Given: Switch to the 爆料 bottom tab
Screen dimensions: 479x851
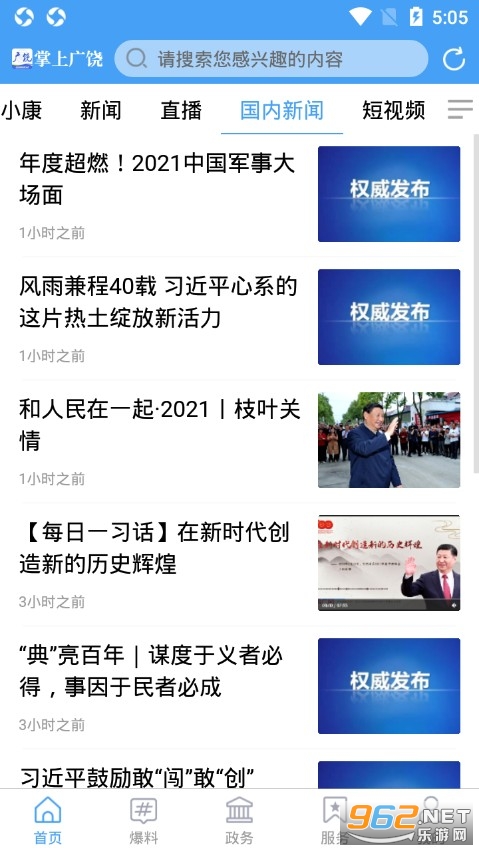Looking at the screenshot, I should pyautogui.click(x=143, y=821).
